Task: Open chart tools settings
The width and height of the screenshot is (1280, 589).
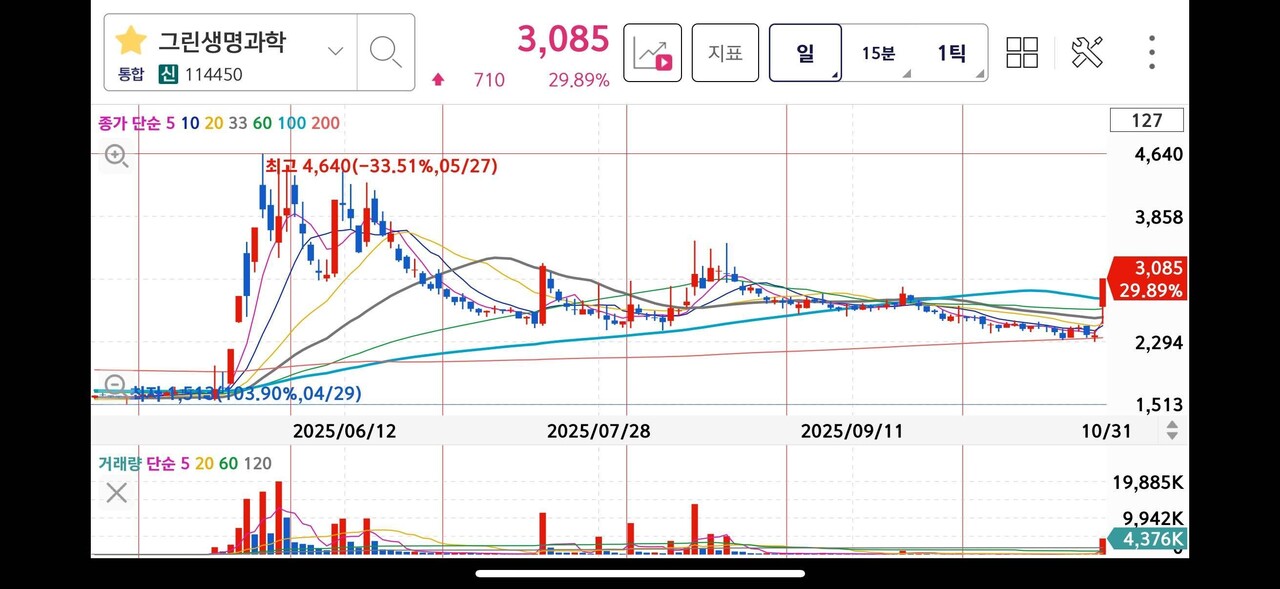Action: (x=1086, y=52)
